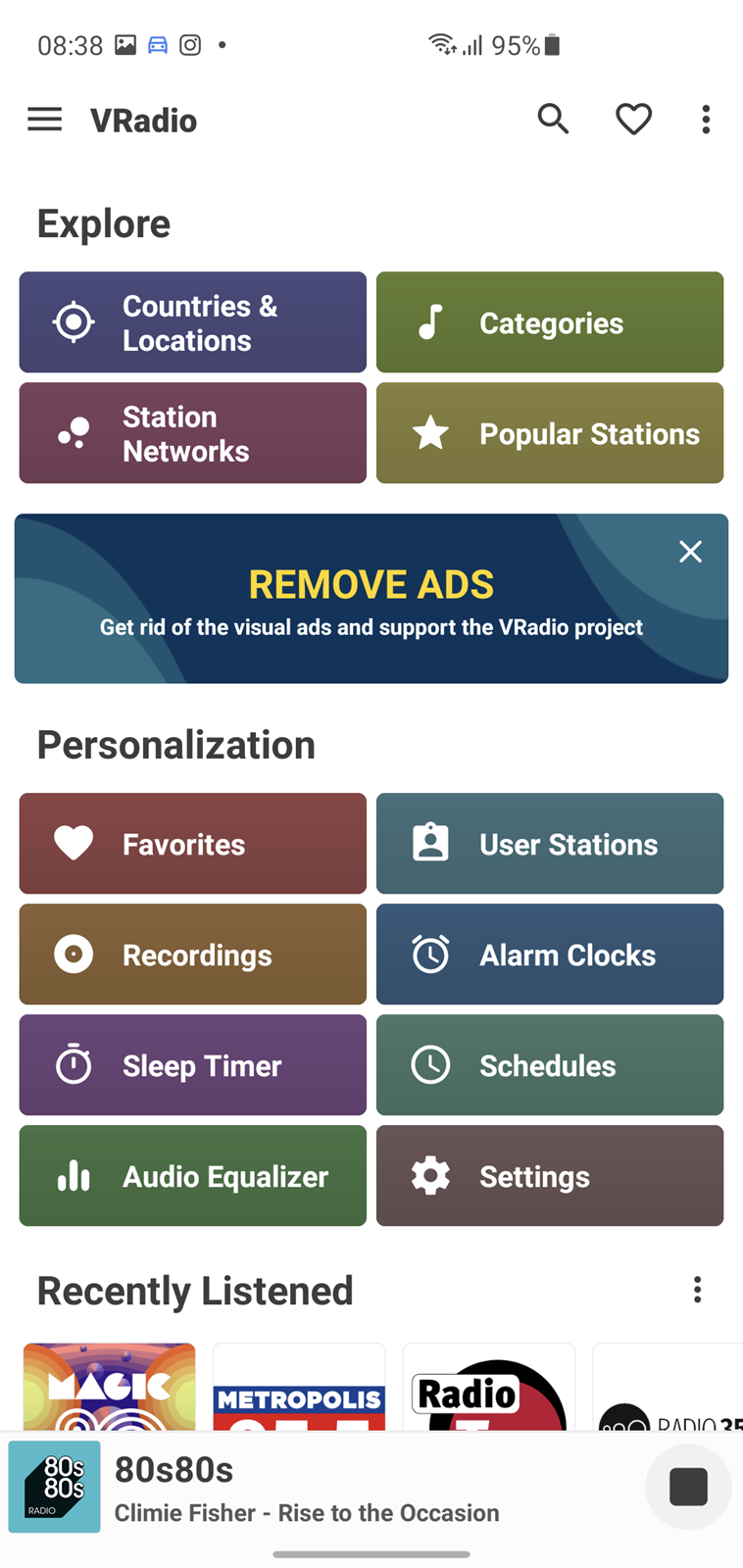Select the Metropolis station thumbnail

pyautogui.click(x=299, y=1387)
